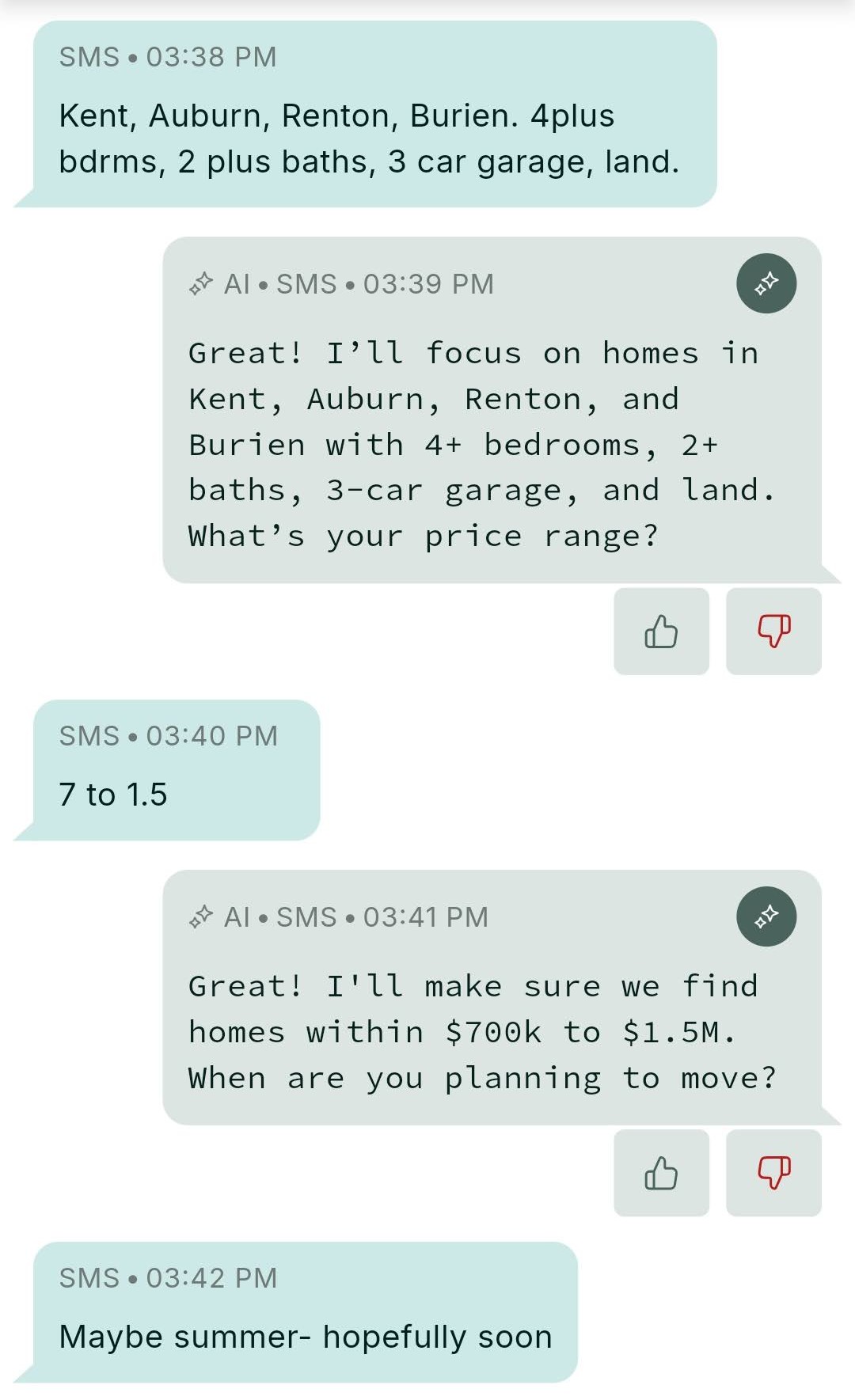The image size is (855, 1400).
Task: Tap the sparkle icon on the 03:41 PM AI message
Action: click(766, 916)
